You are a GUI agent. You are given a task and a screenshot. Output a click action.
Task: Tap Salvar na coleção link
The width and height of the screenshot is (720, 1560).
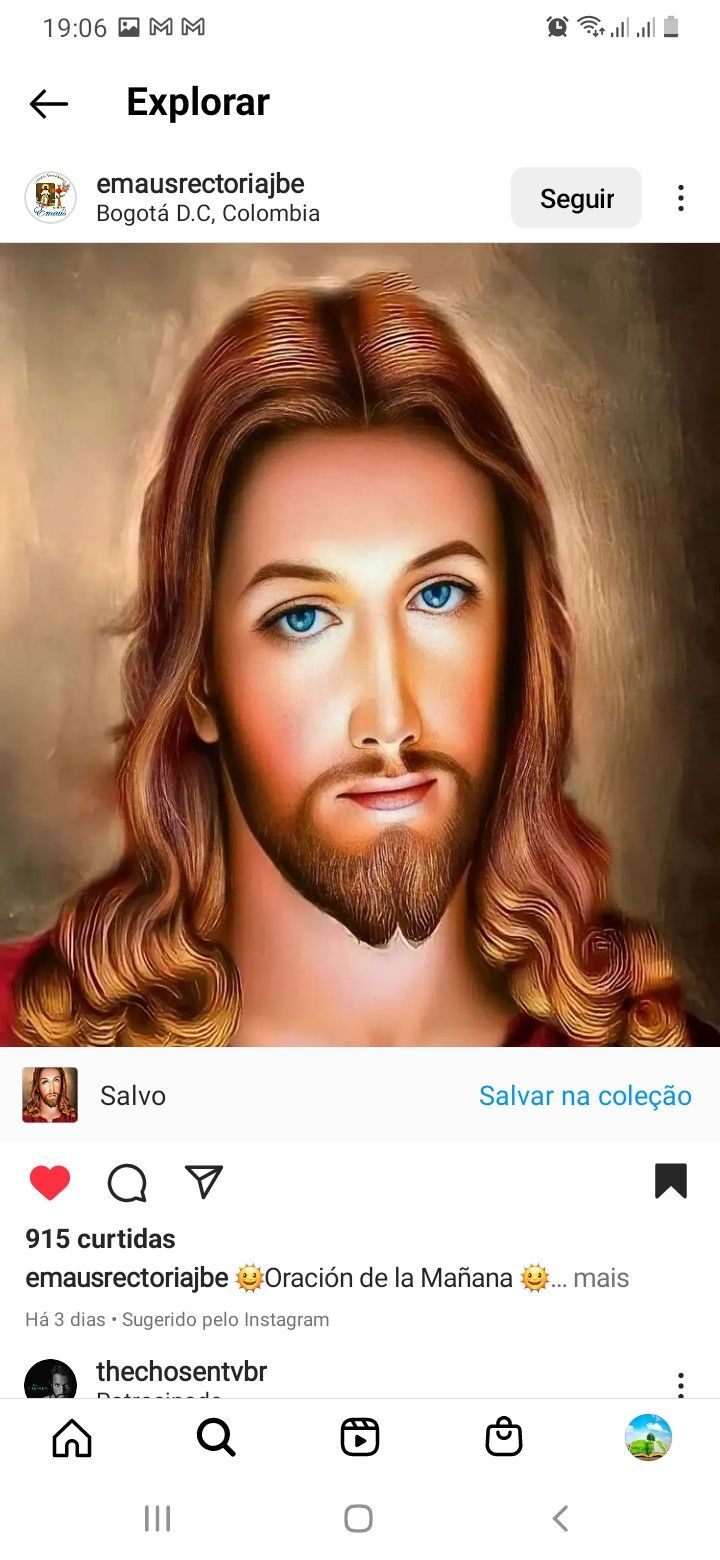tap(585, 1096)
